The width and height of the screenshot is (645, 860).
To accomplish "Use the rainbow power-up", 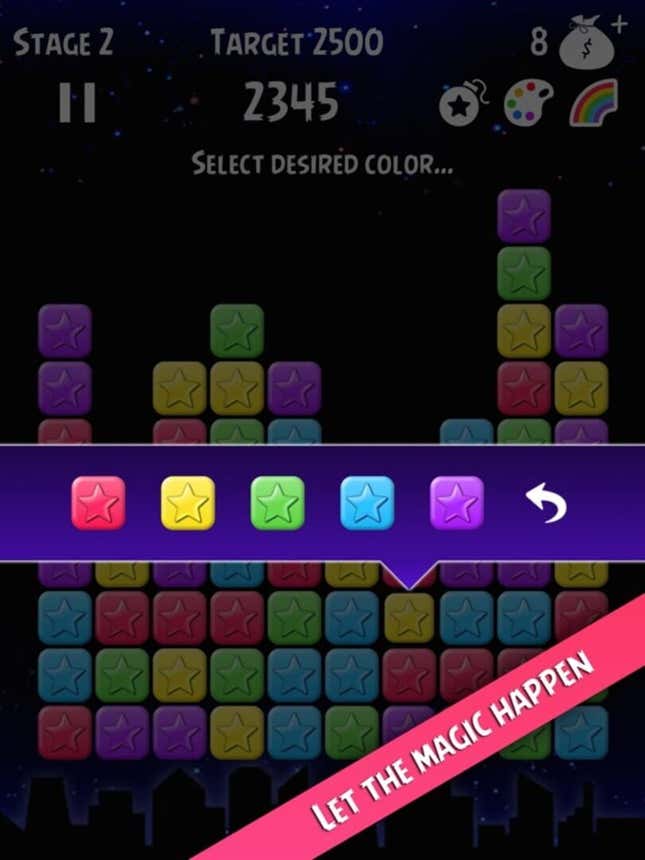I will tap(593, 104).
